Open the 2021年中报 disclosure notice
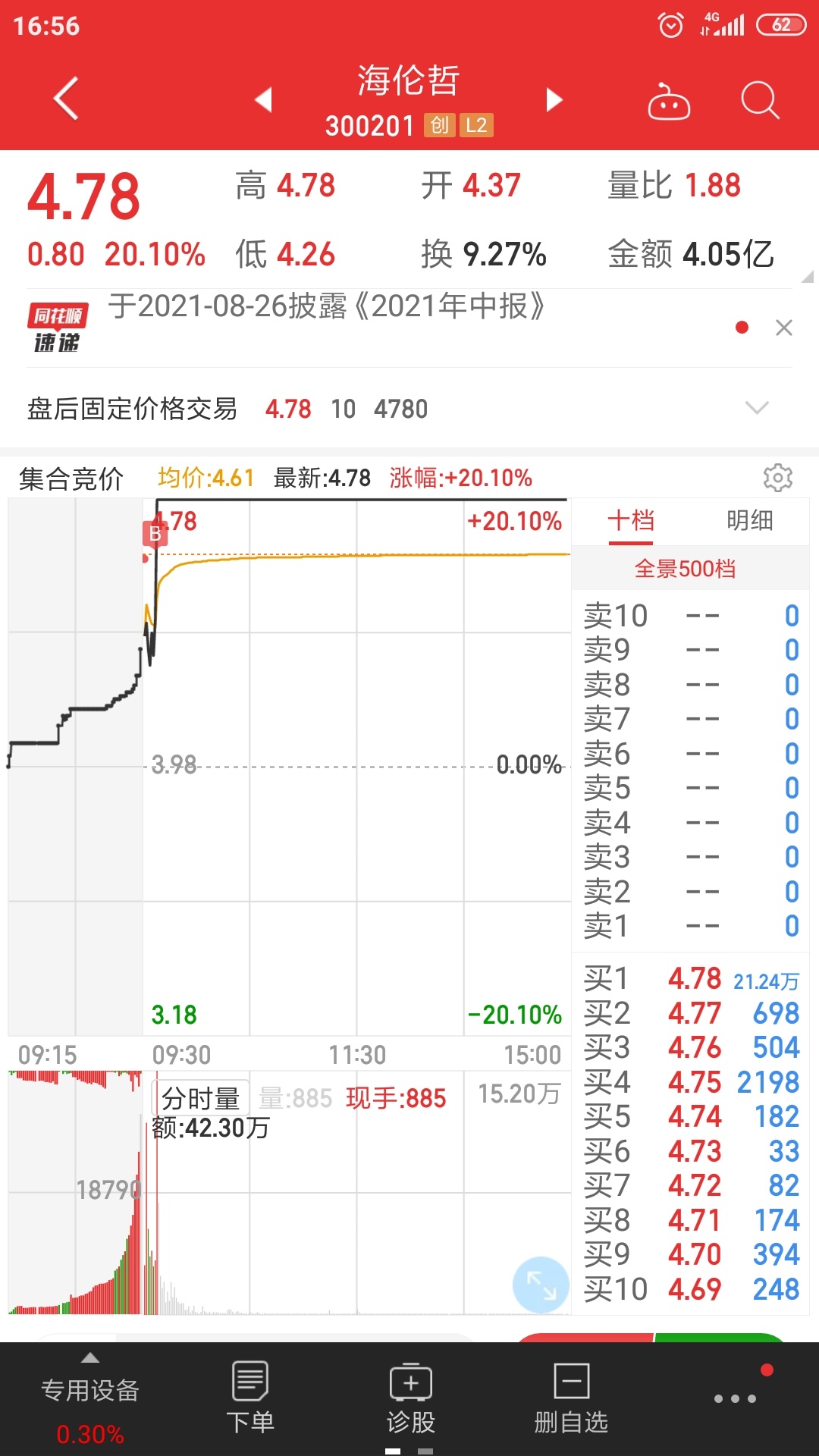Image resolution: width=819 pixels, height=1456 pixels. (x=327, y=306)
